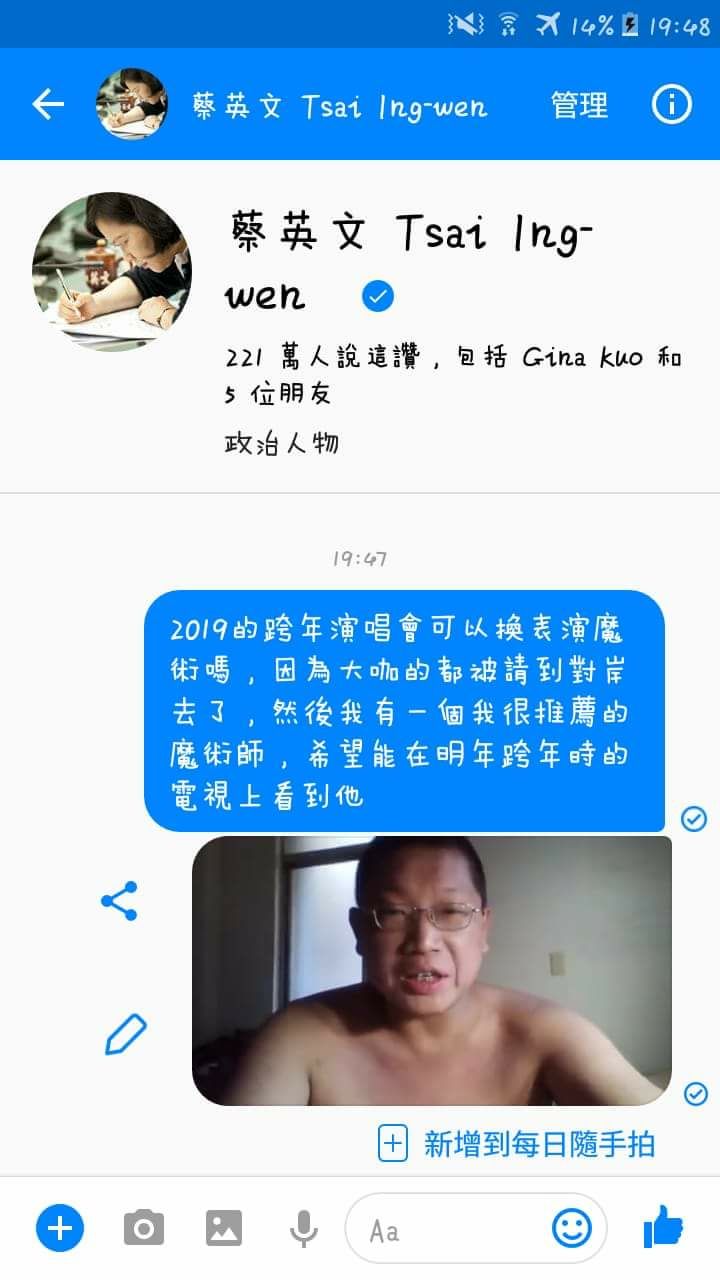
Task: Open the sent photo in chat
Action: coord(431,970)
